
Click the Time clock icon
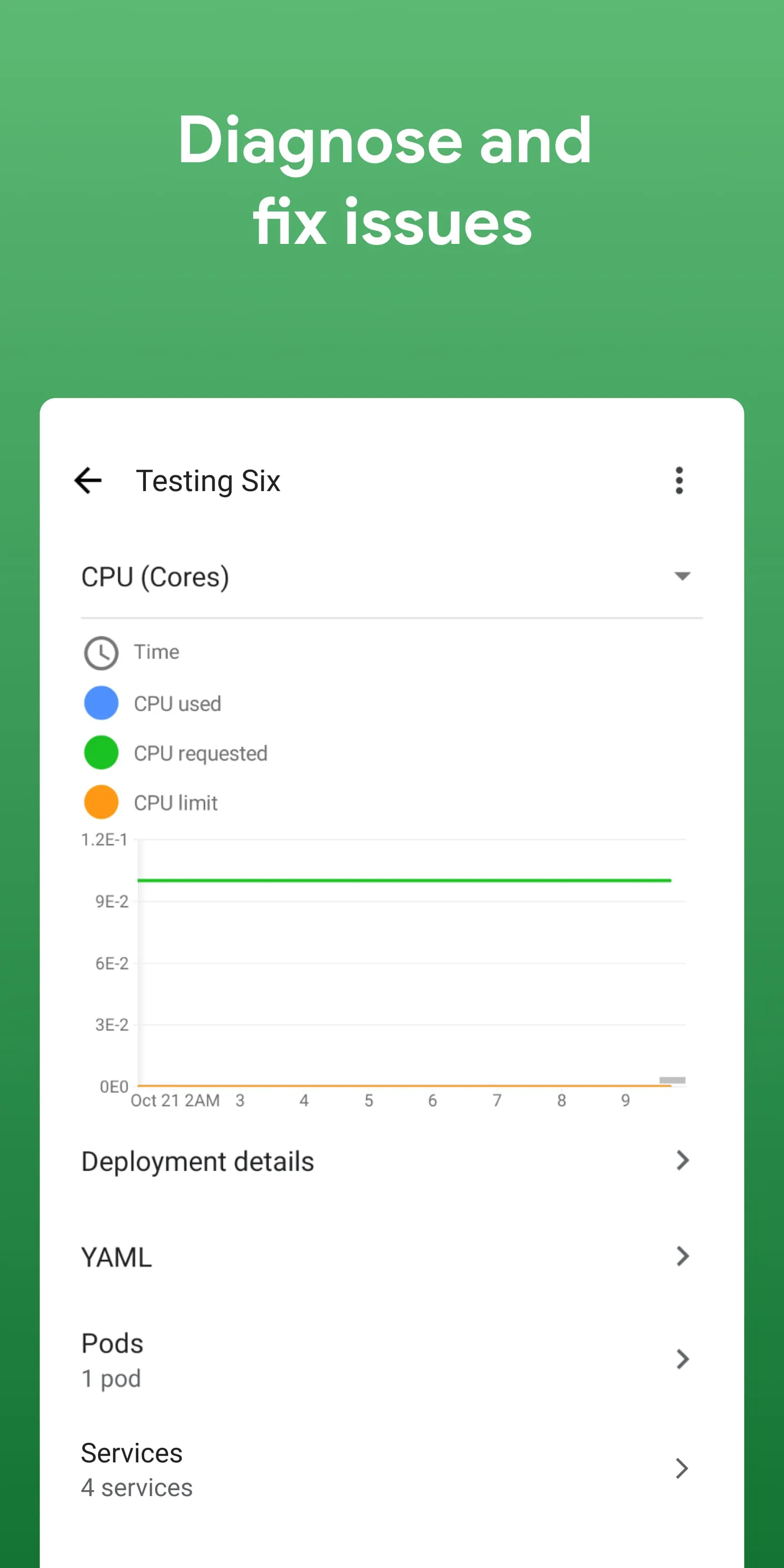tap(101, 652)
